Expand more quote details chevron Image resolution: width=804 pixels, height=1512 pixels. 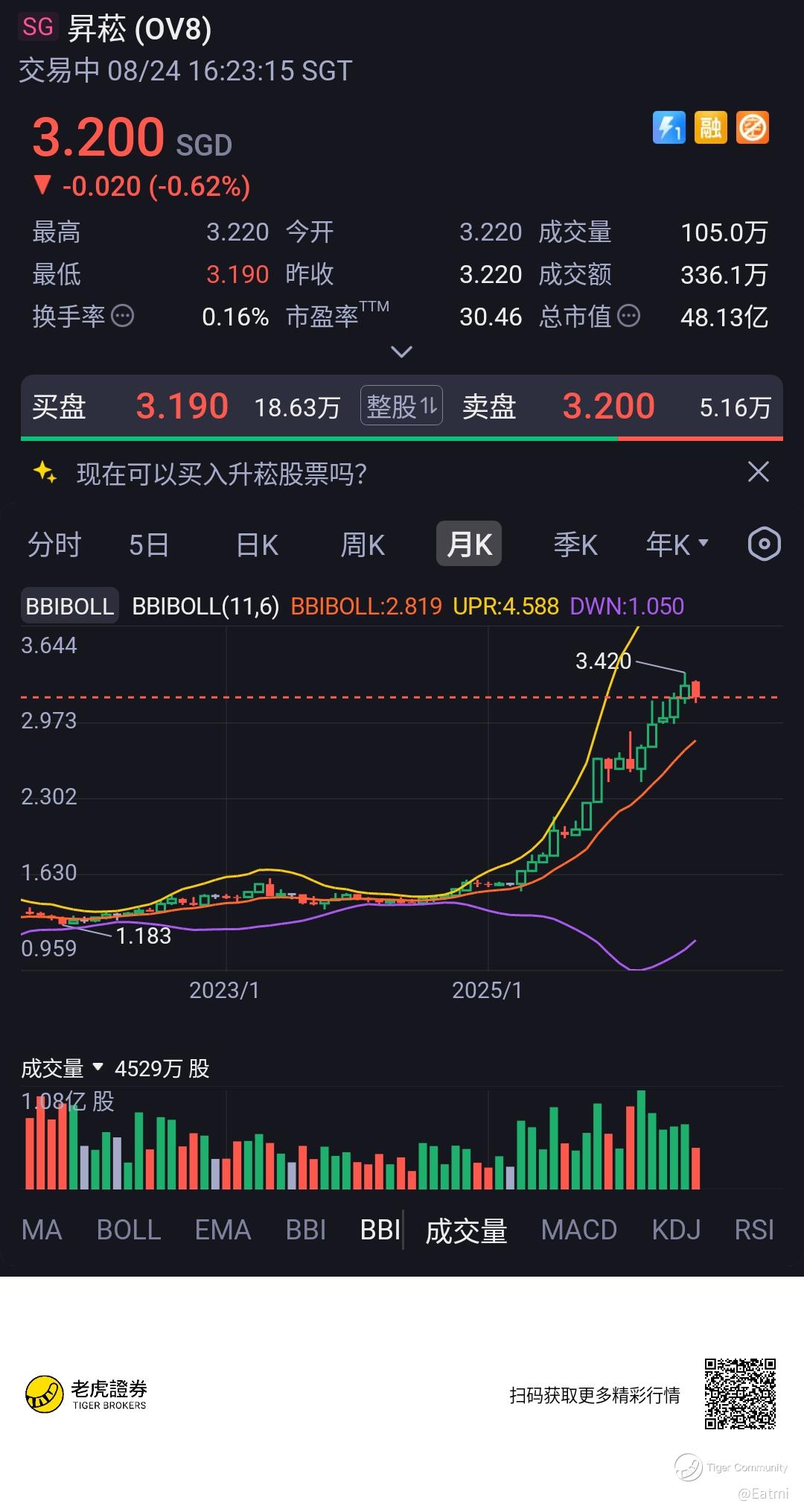pyautogui.click(x=401, y=352)
